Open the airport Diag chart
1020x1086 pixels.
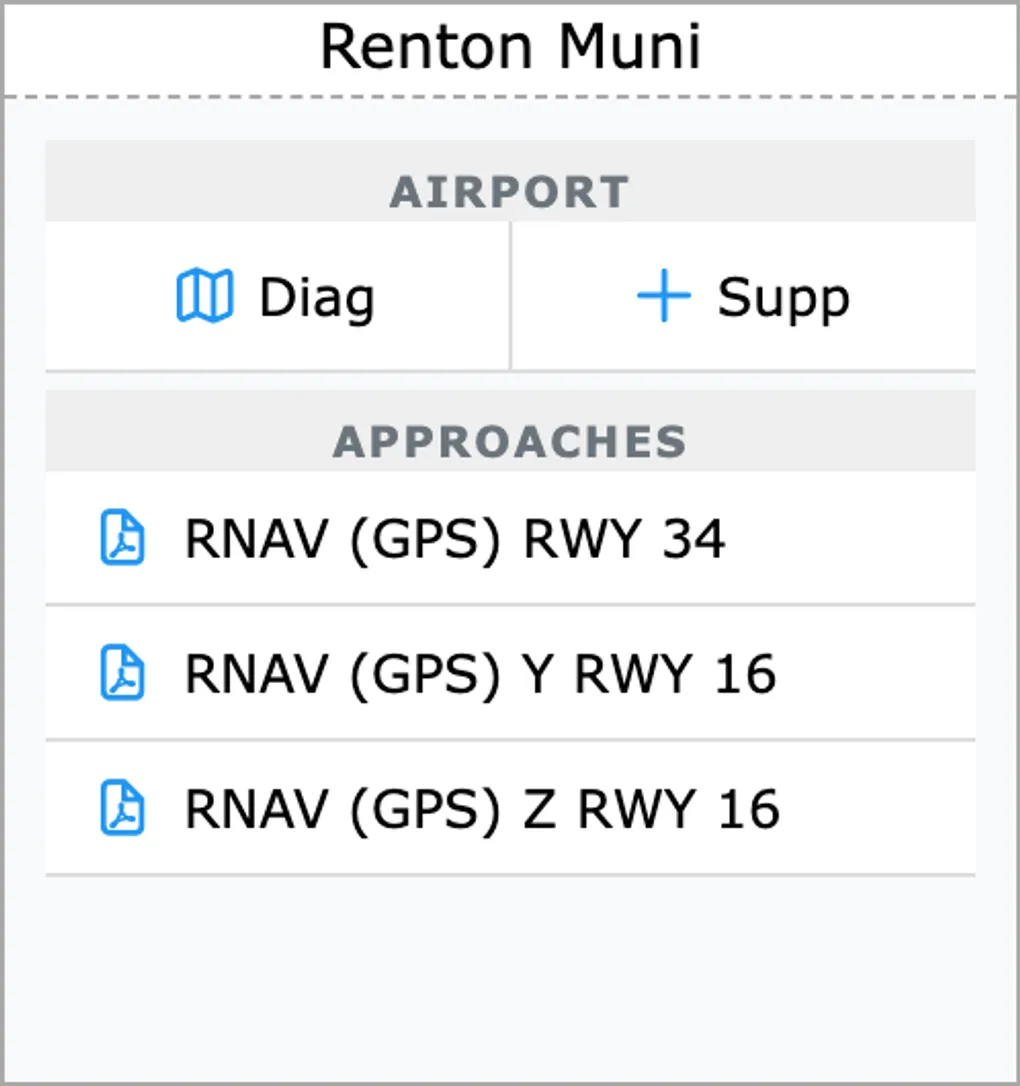click(277, 297)
